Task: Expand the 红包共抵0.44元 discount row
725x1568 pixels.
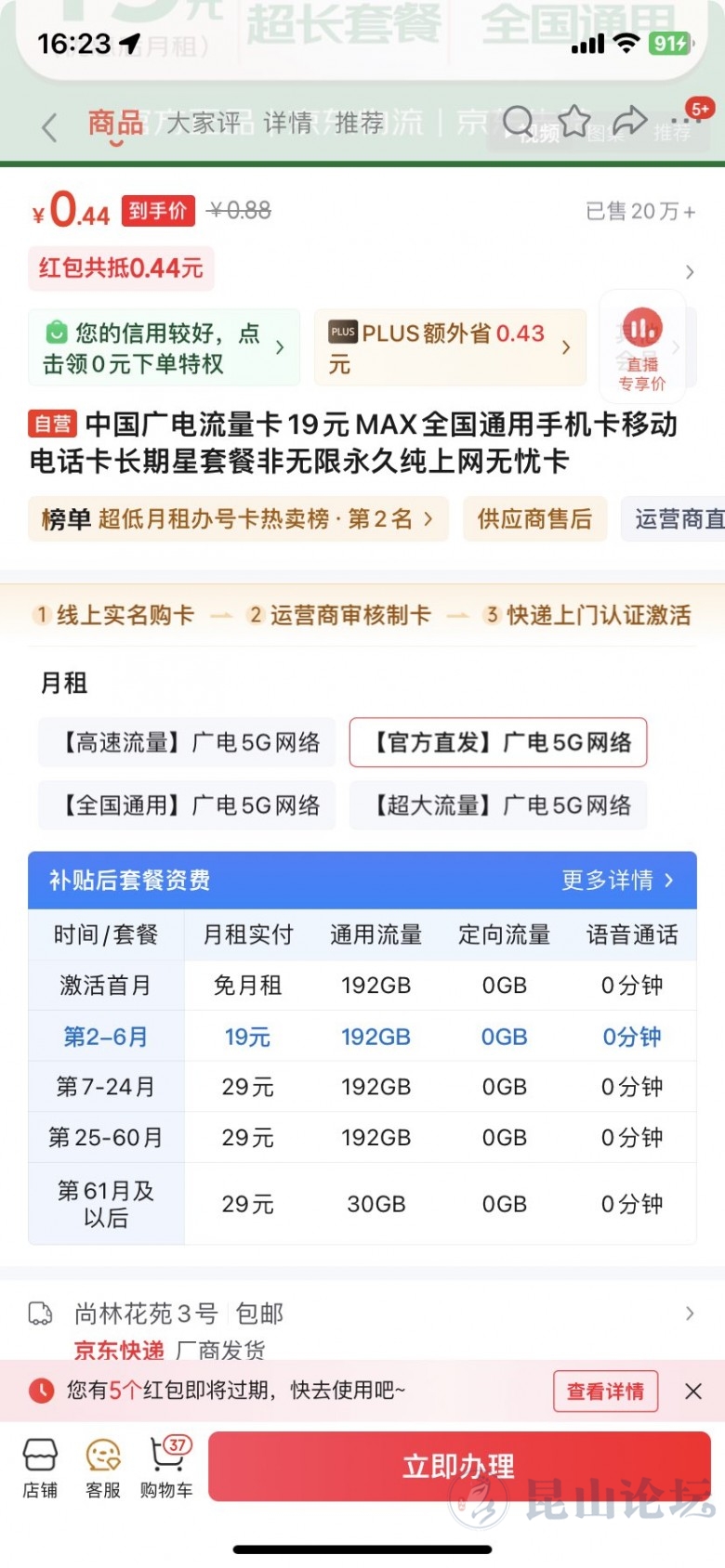Action: [x=688, y=271]
